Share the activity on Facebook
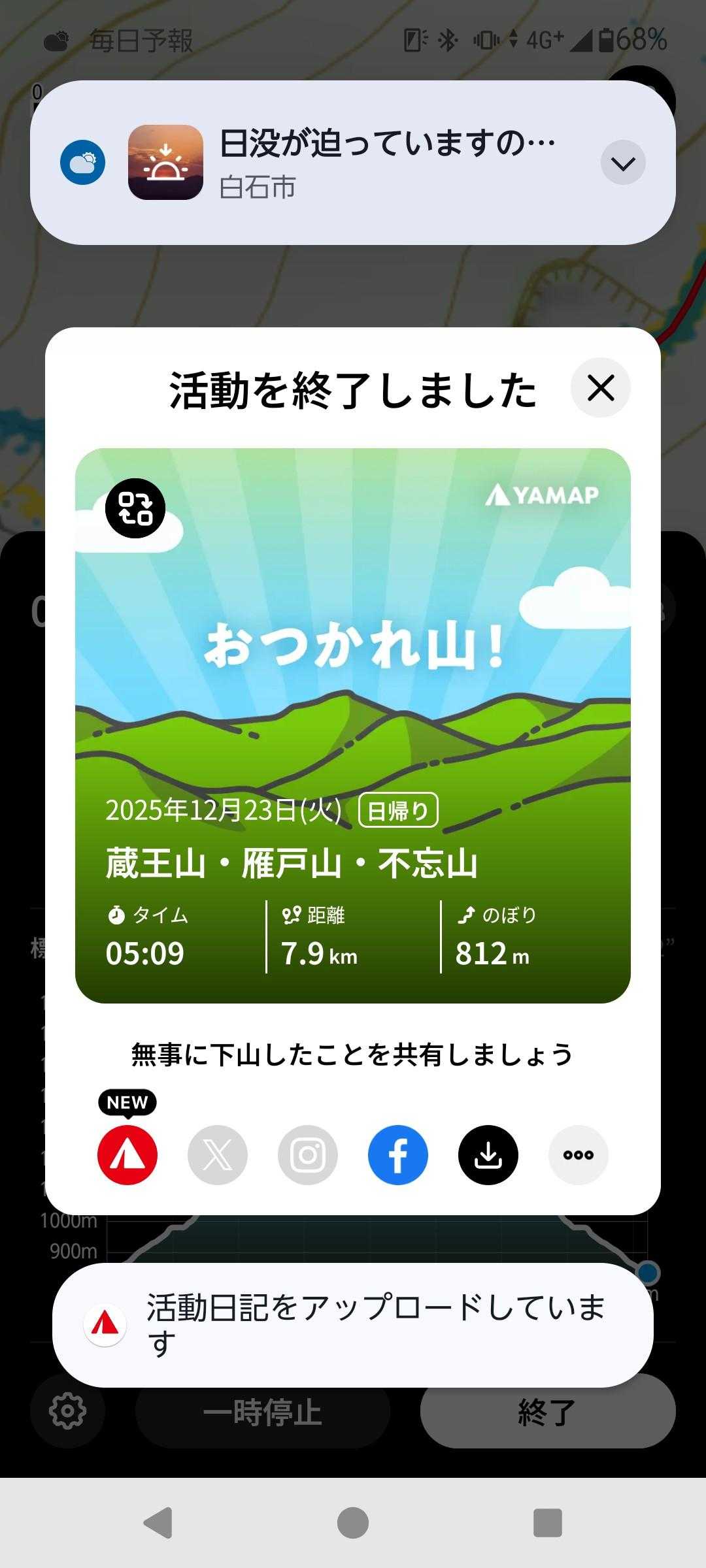This screenshot has width=706, height=1568. pyautogui.click(x=398, y=1155)
